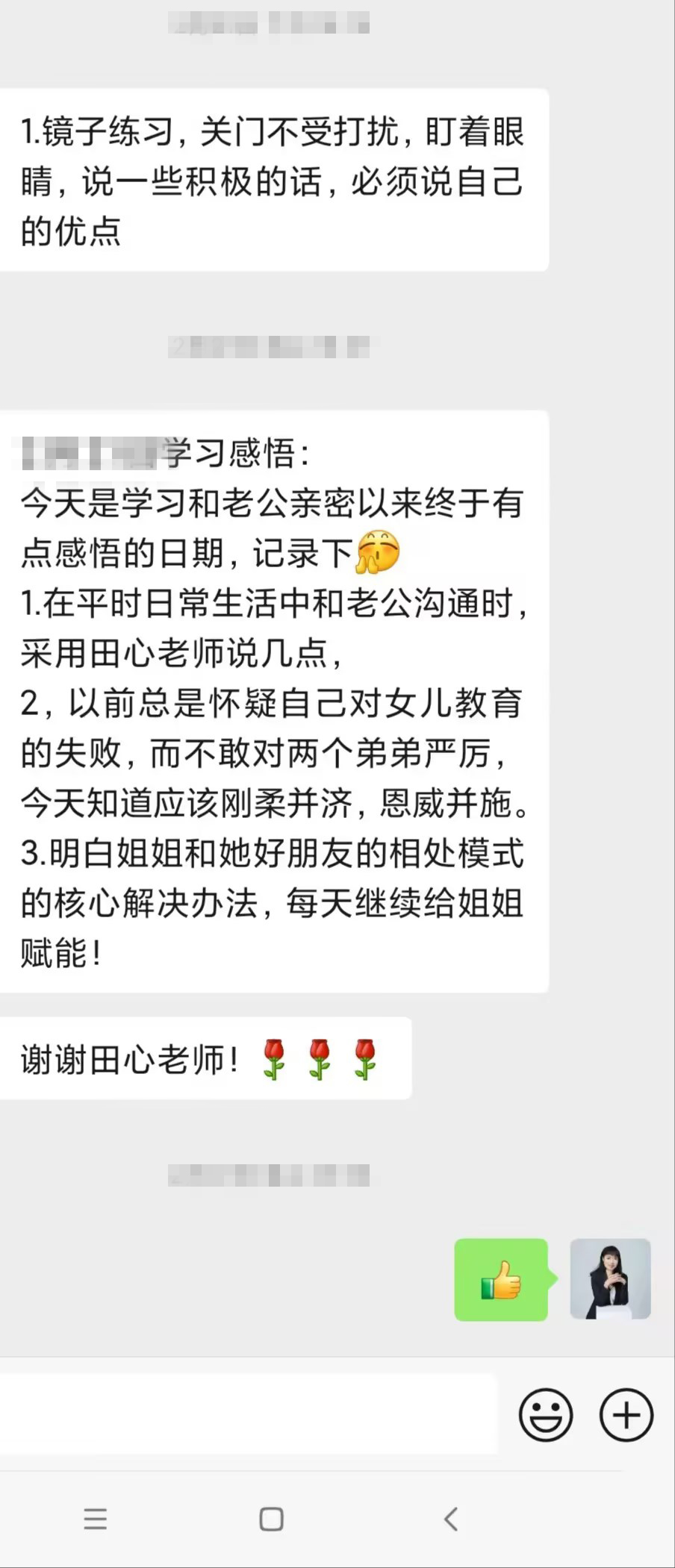Go to the system home screen

[x=271, y=1519]
